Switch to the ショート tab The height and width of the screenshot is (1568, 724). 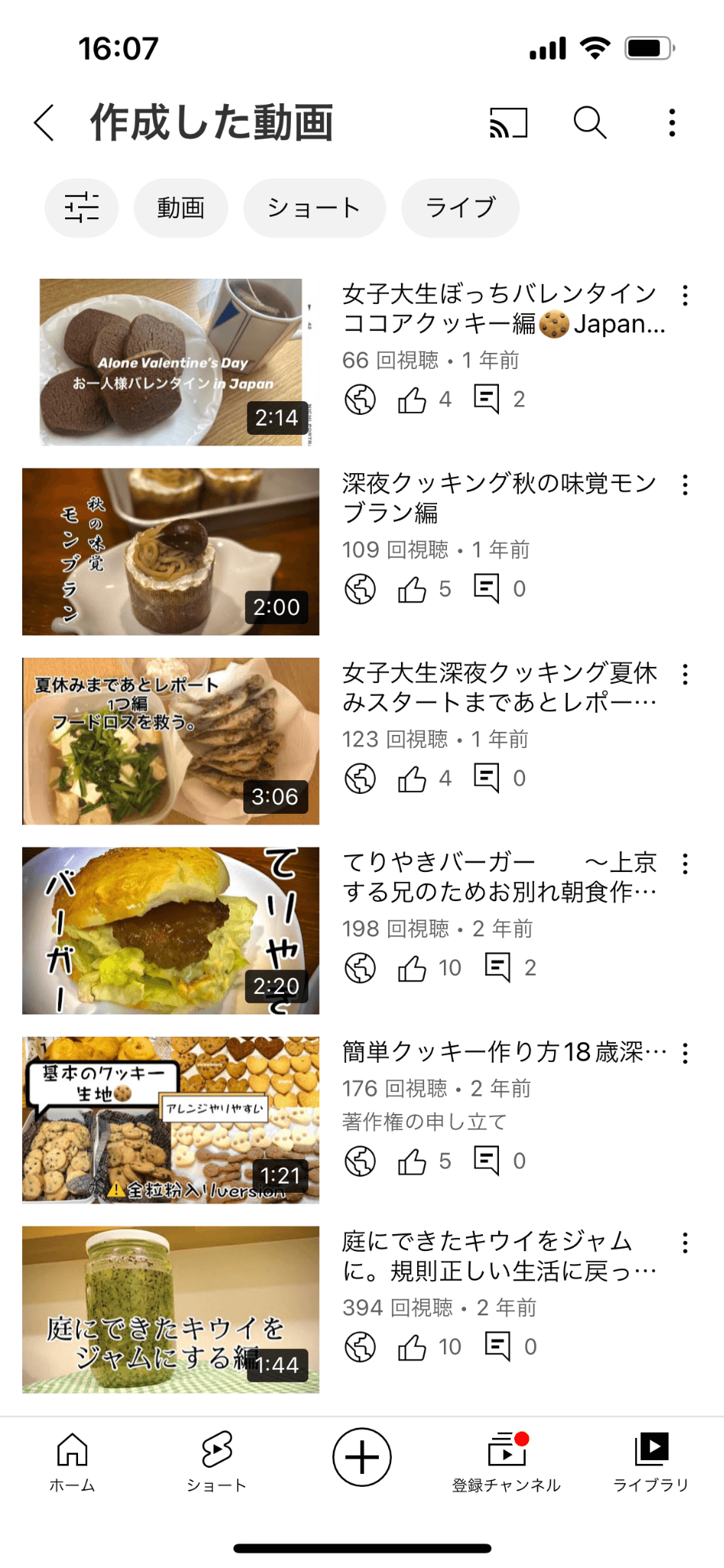tap(217, 1462)
